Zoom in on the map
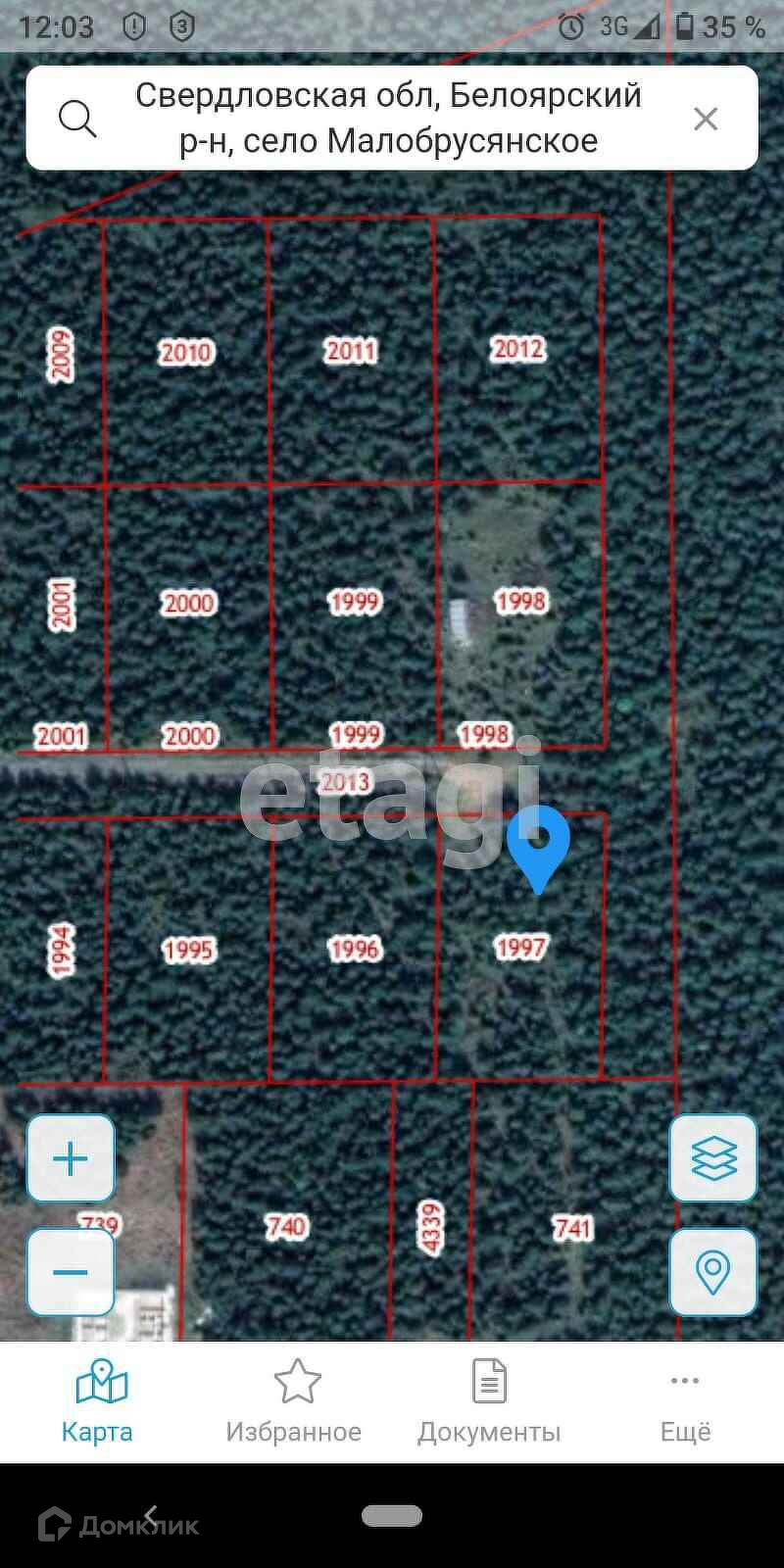 (71, 1158)
